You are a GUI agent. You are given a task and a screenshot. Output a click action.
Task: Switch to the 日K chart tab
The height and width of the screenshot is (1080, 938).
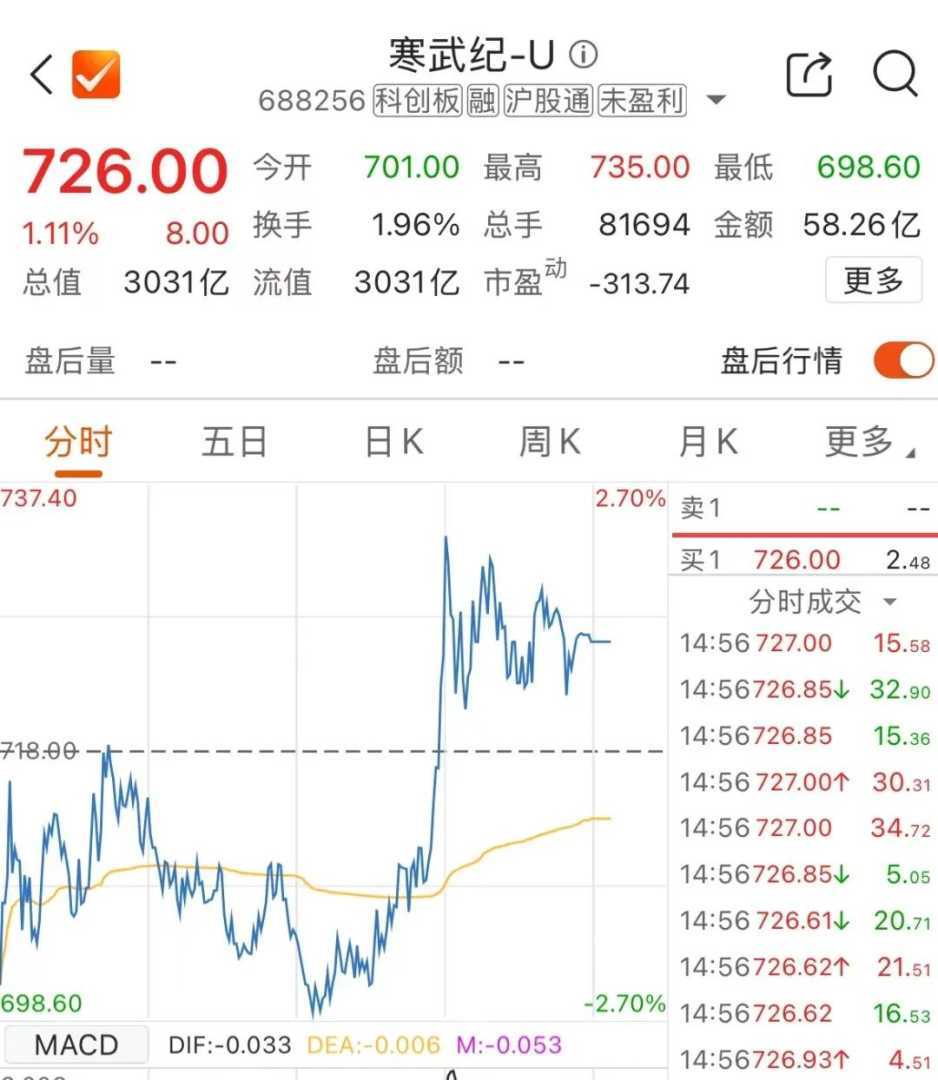393,442
